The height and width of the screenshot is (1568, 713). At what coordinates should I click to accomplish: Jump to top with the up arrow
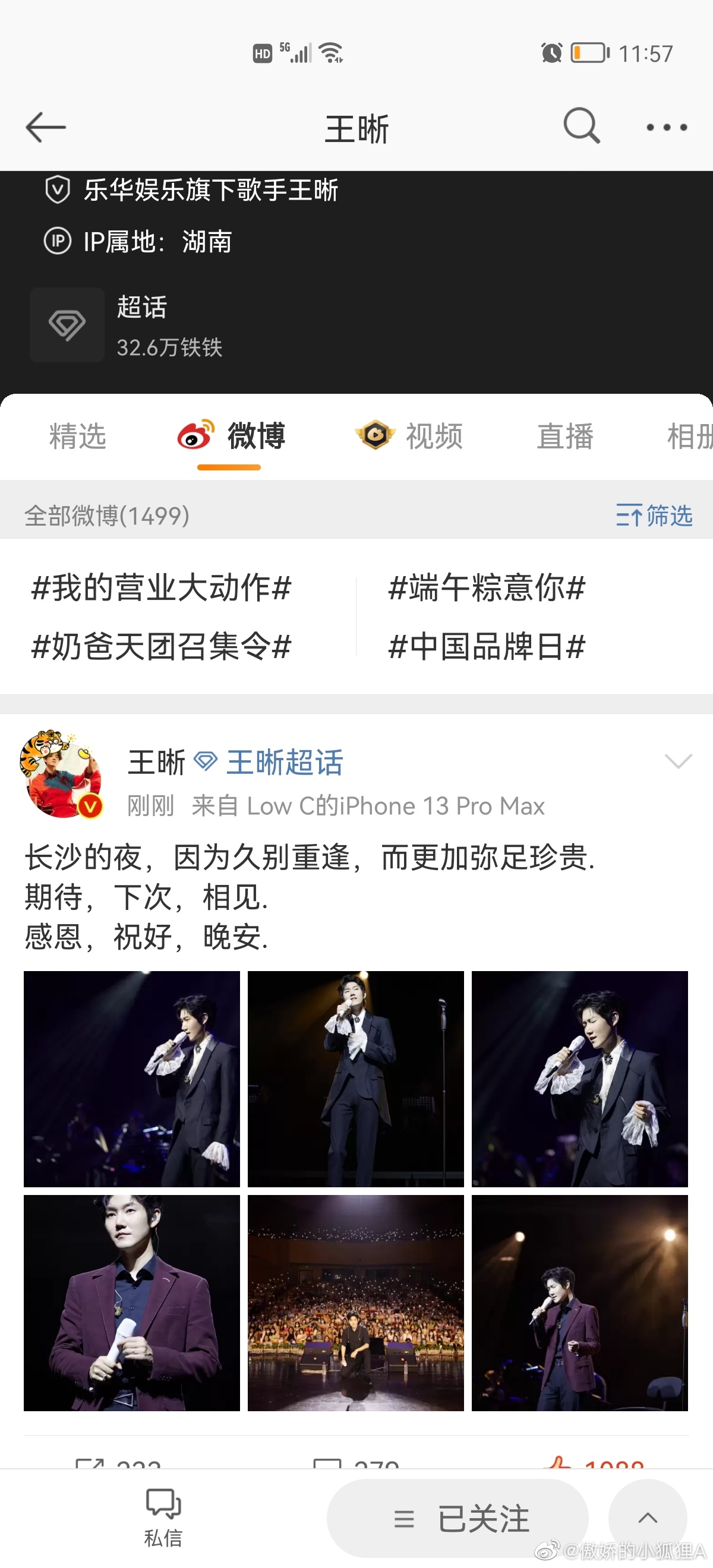point(648,1518)
